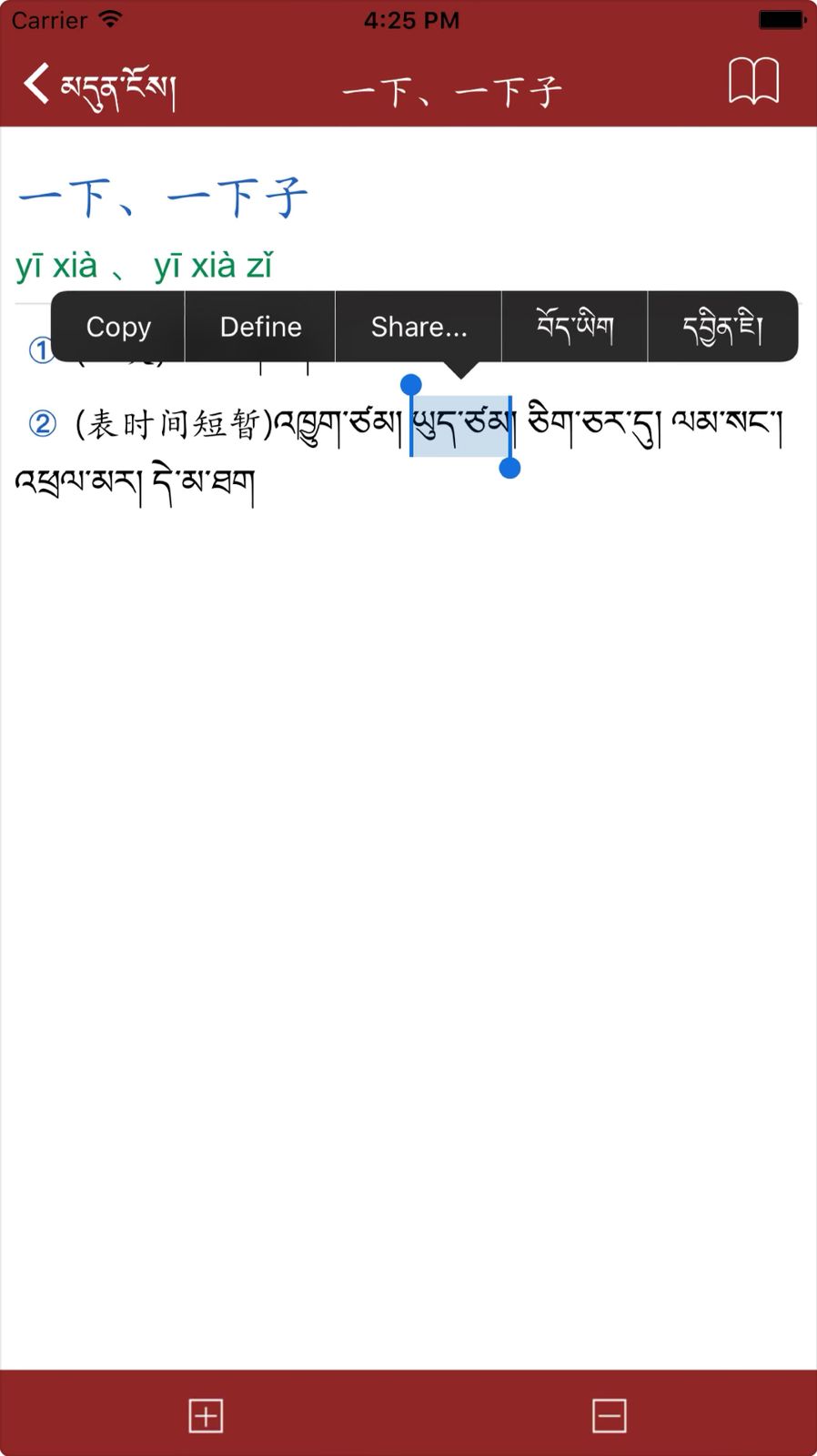Image resolution: width=817 pixels, height=1456 pixels.
Task: Tap Share... in the text selection menu
Action: click(x=418, y=326)
